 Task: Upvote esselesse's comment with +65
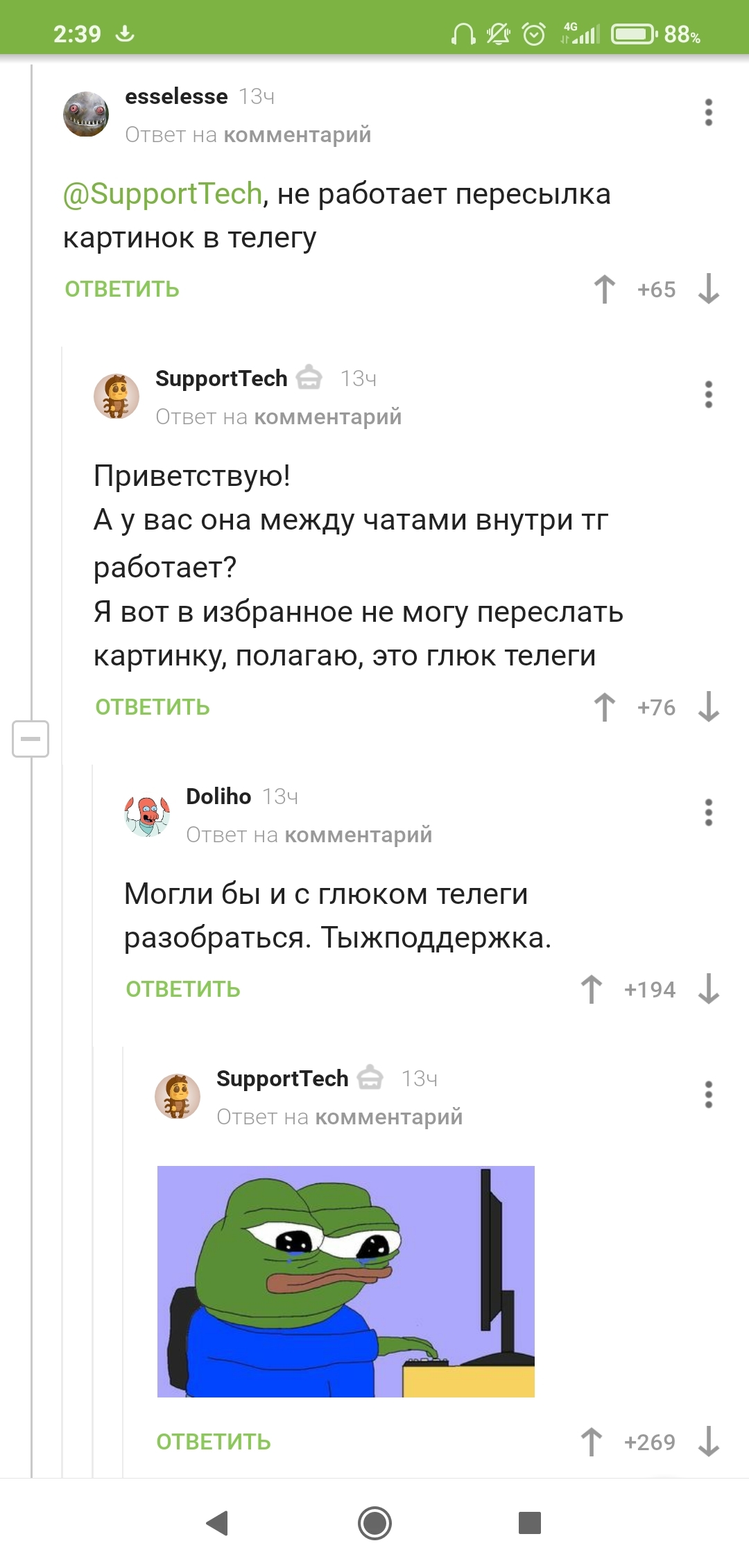click(605, 289)
